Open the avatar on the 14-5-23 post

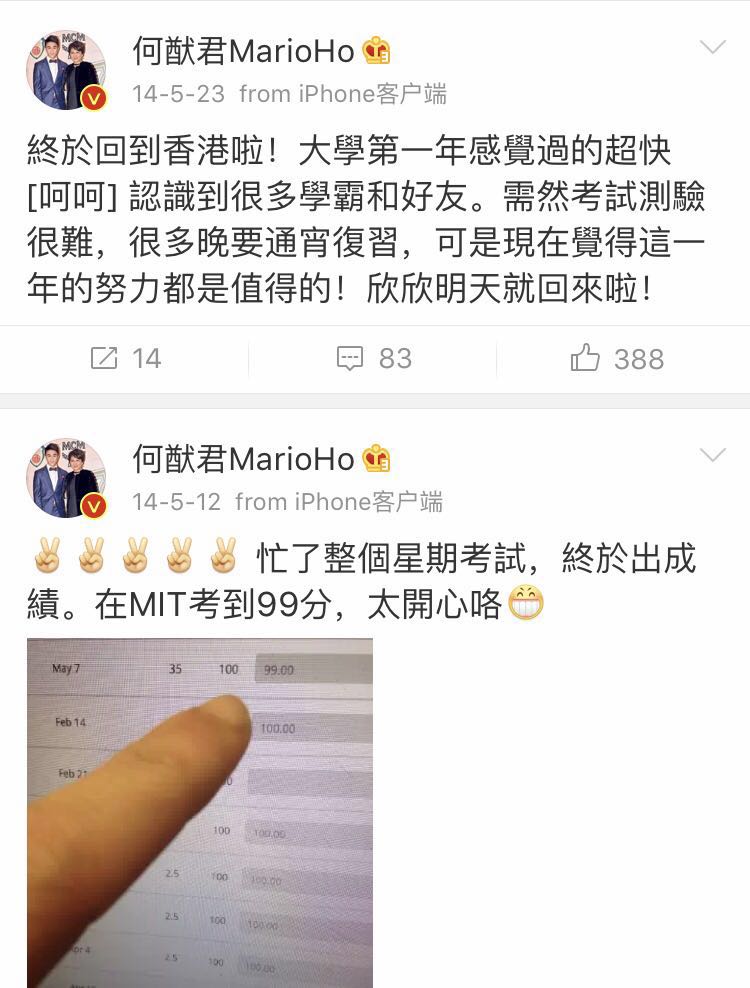click(x=66, y=70)
